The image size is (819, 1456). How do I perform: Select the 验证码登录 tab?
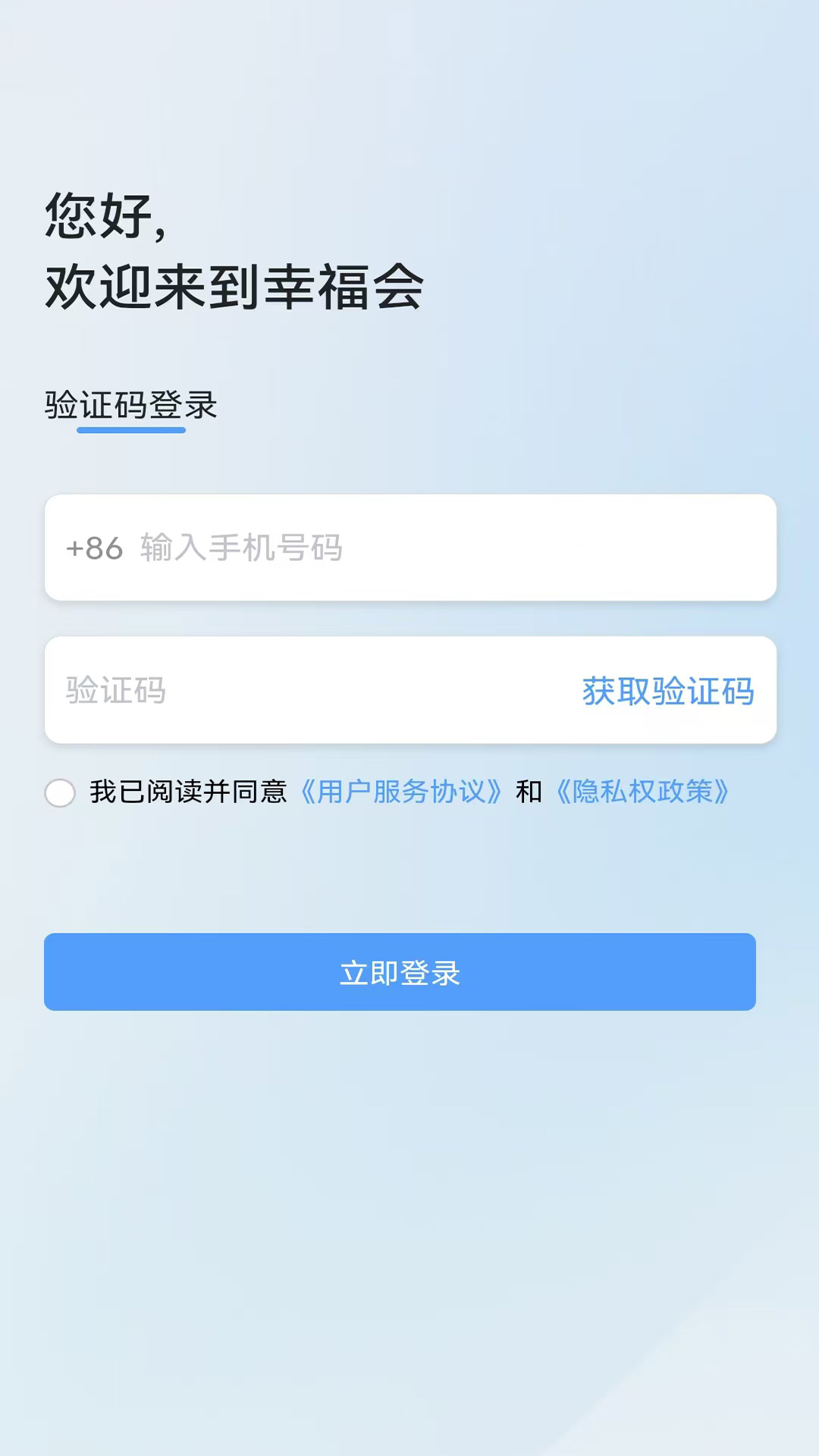coord(130,406)
